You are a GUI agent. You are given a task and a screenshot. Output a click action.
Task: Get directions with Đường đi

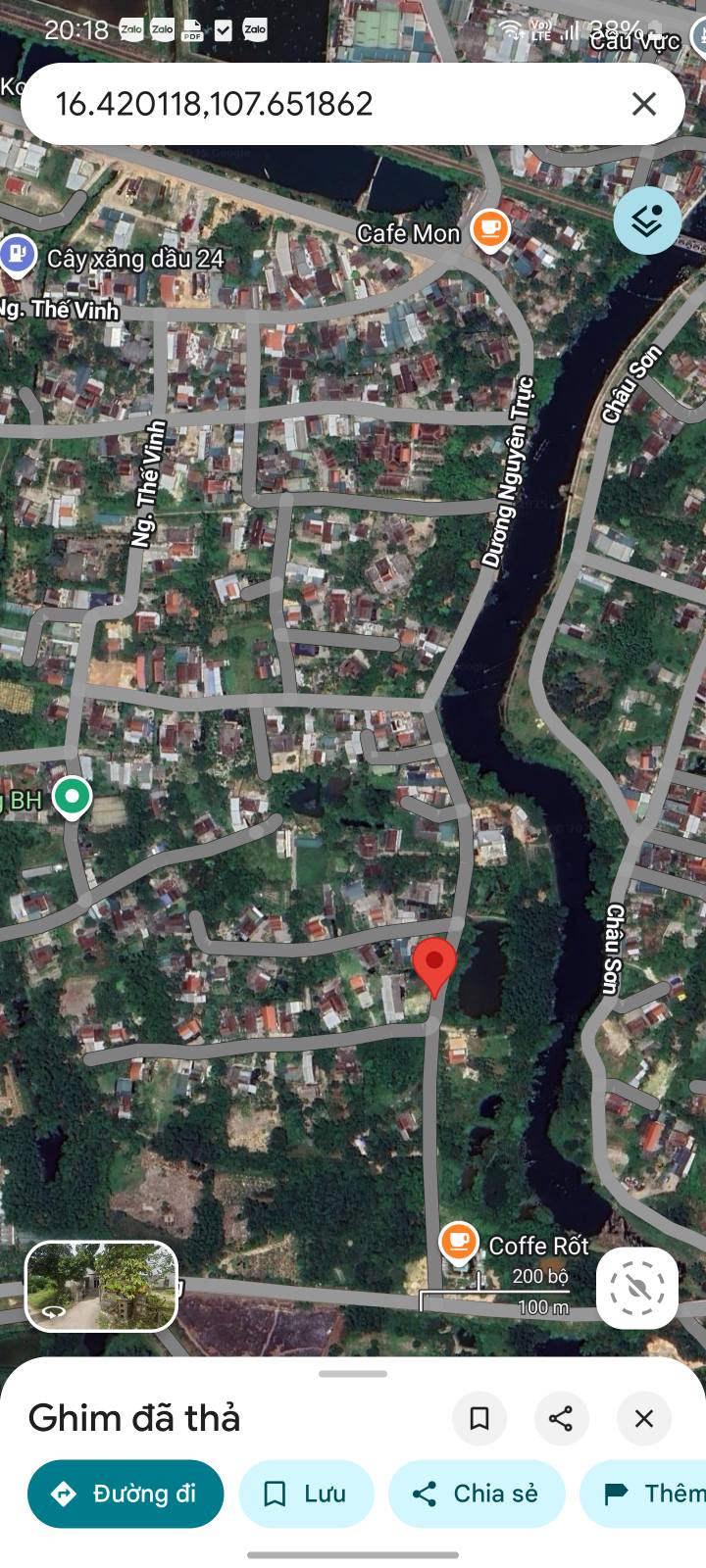tap(126, 1494)
